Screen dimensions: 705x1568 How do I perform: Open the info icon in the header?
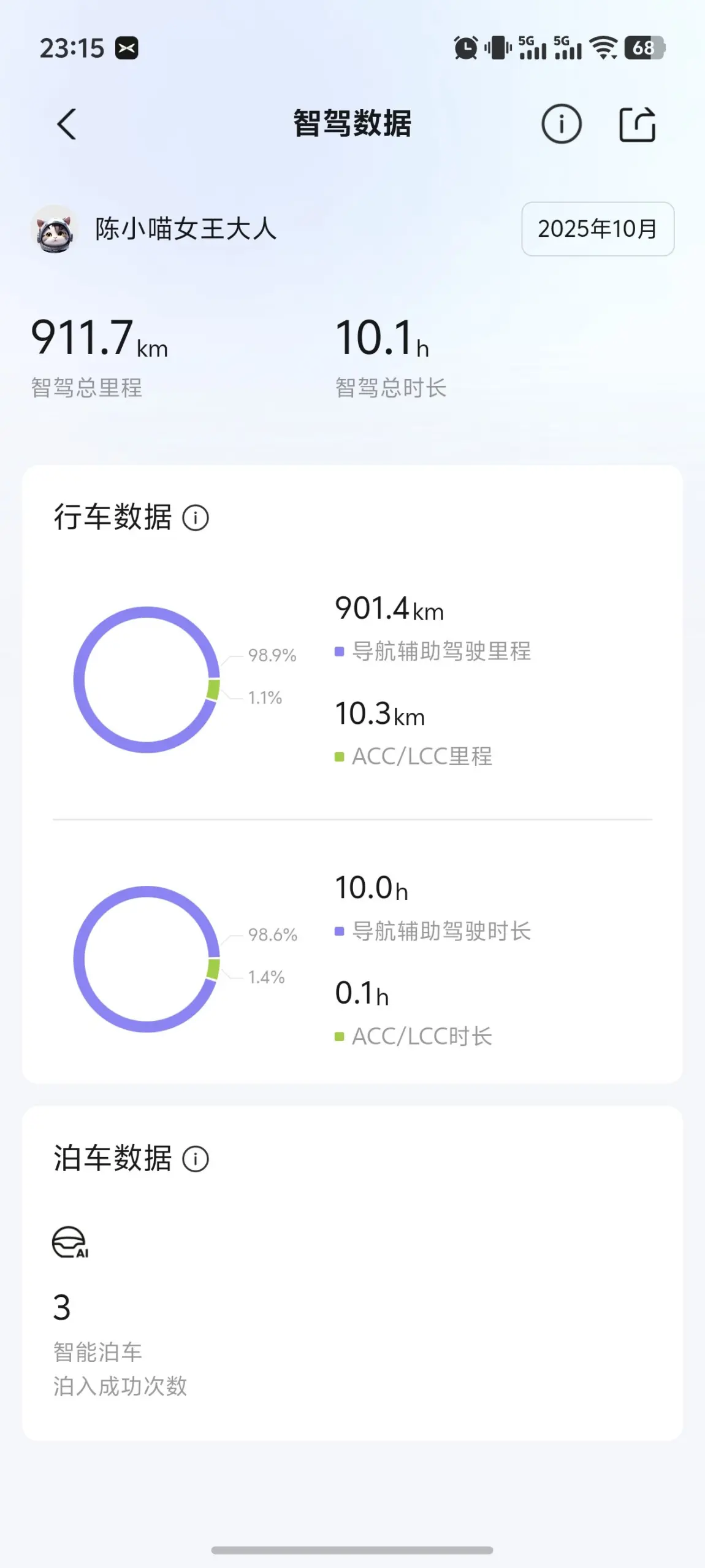point(561,124)
